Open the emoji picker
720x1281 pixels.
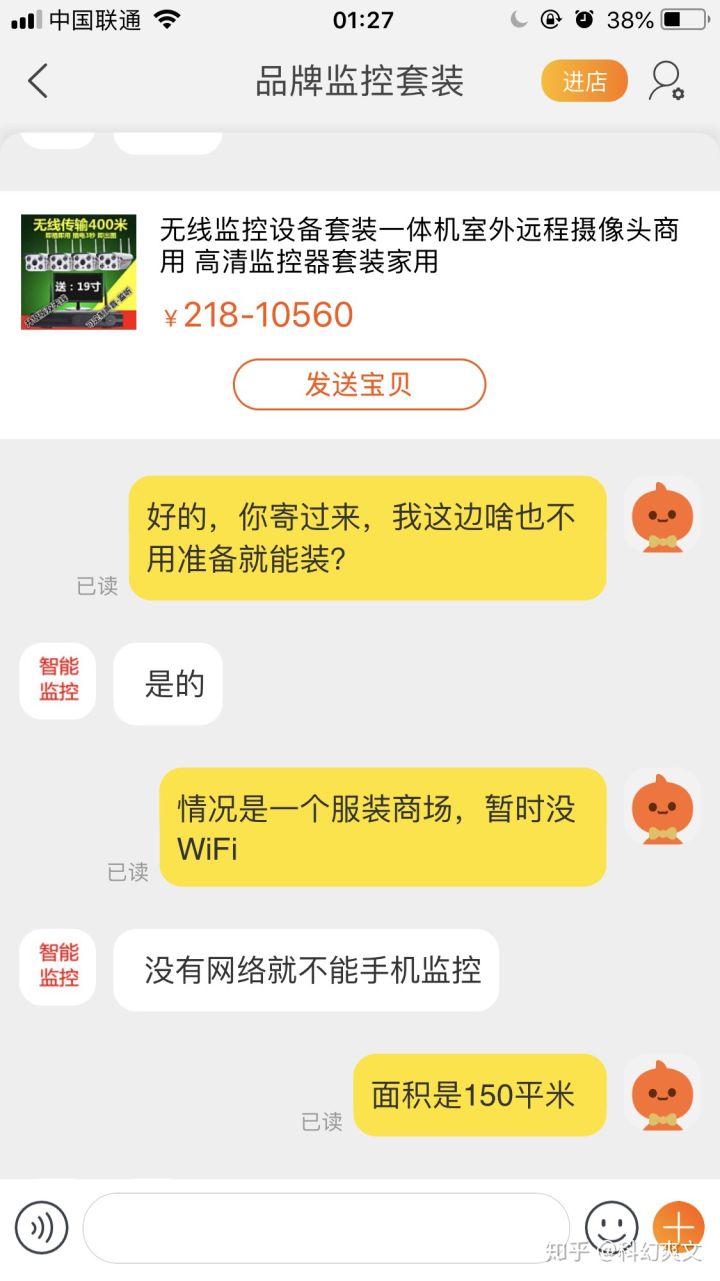coord(611,1226)
